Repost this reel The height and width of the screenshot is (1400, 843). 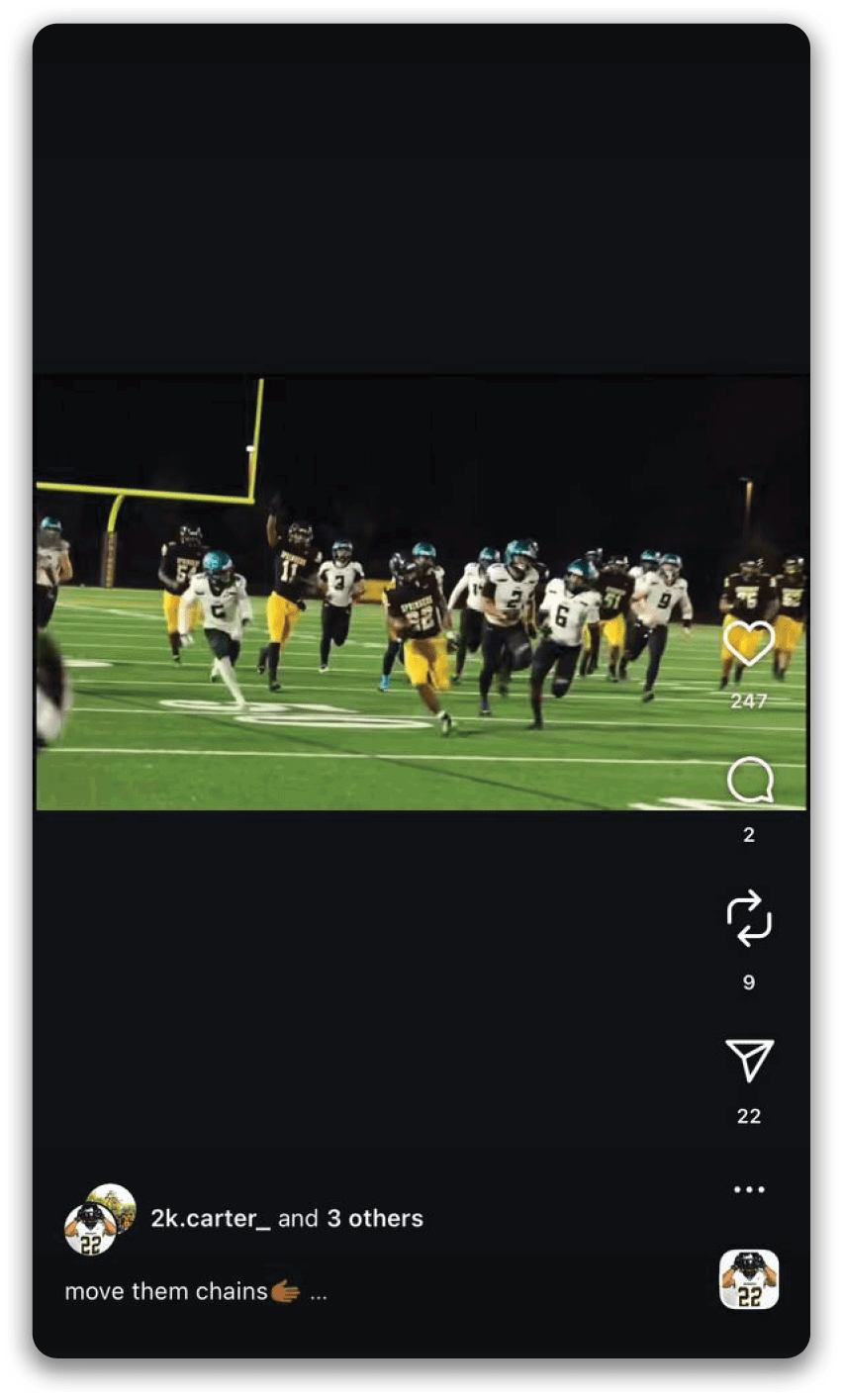pyautogui.click(x=749, y=918)
